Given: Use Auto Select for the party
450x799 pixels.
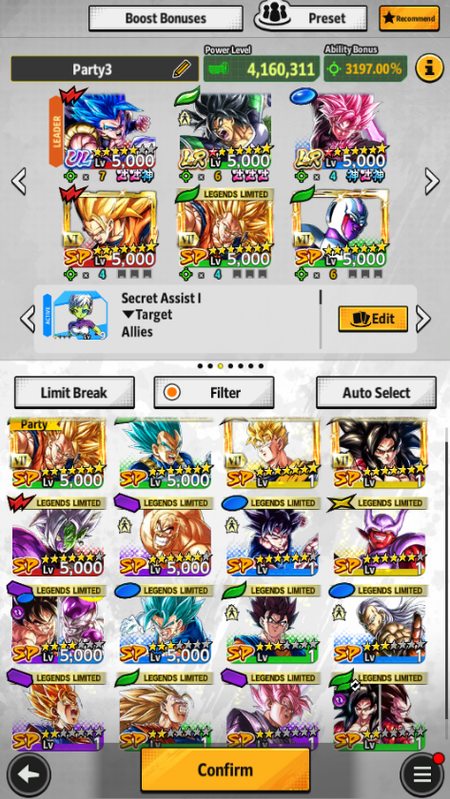Looking at the screenshot, I should (x=376, y=393).
